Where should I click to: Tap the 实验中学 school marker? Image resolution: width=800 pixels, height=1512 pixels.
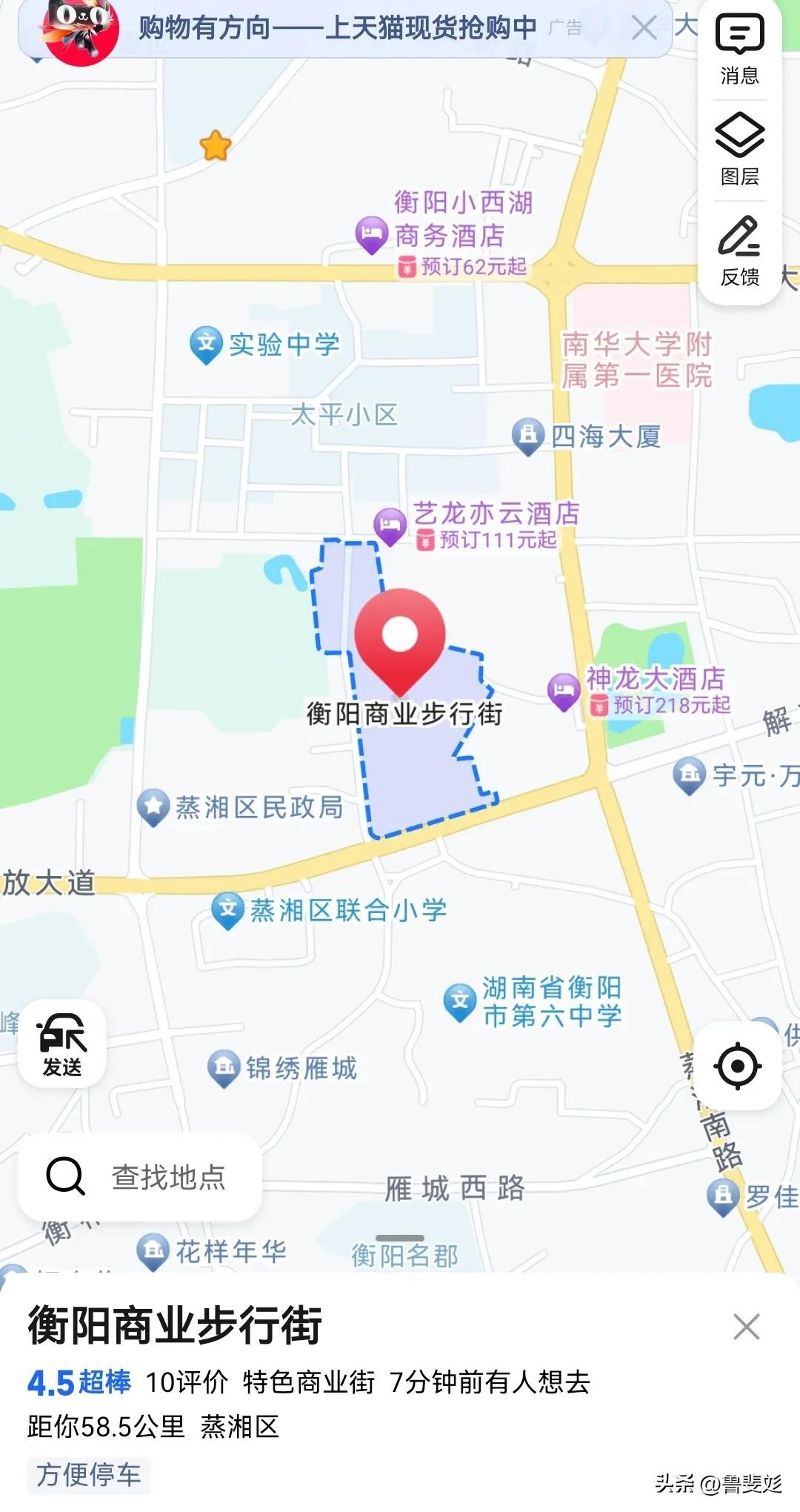coord(207,344)
